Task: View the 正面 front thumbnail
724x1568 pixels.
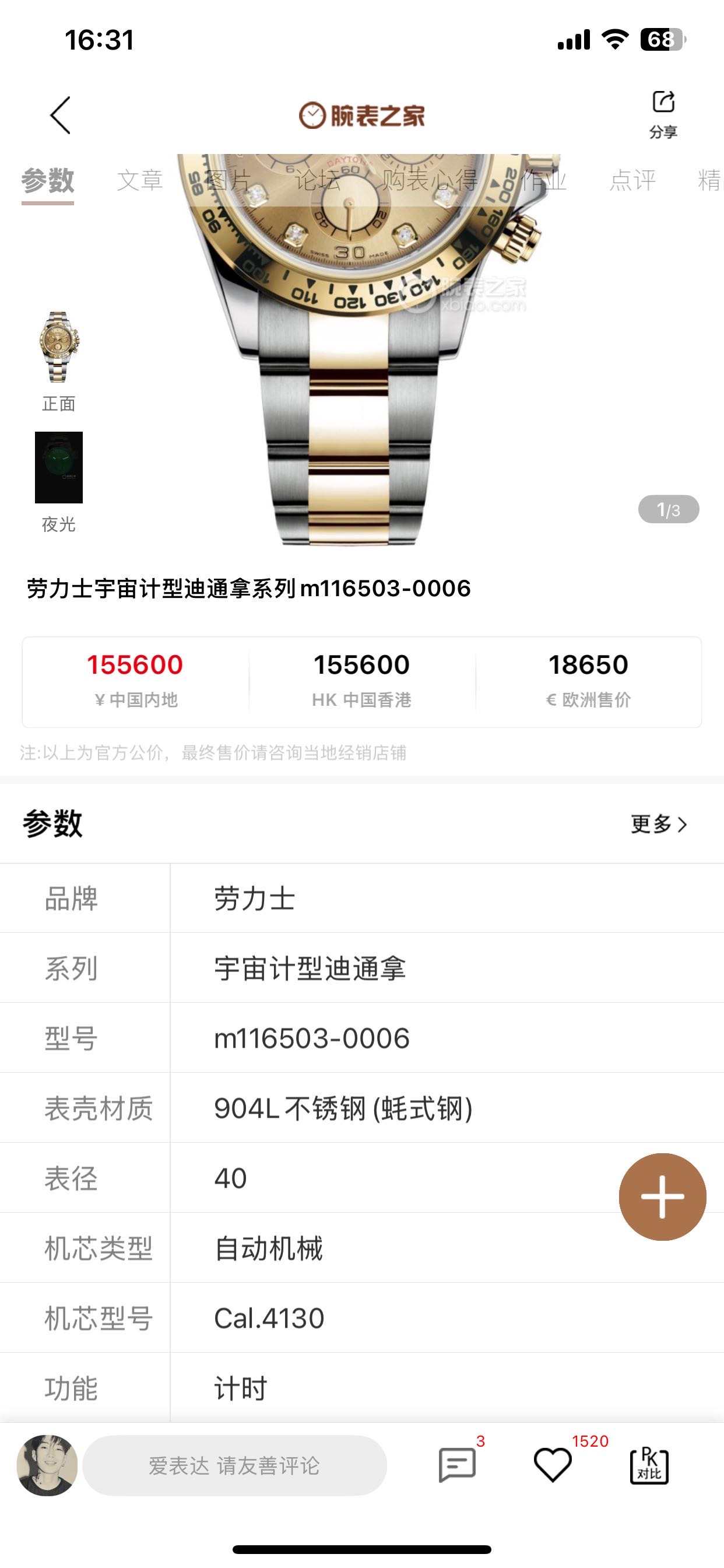Action: pos(58,348)
